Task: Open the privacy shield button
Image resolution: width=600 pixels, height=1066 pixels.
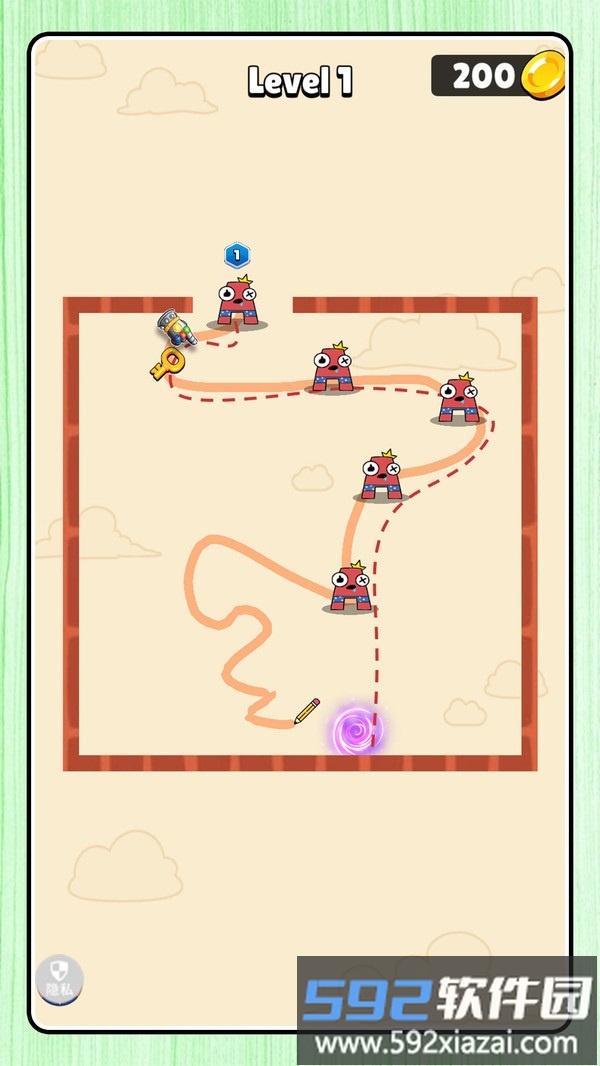Action: pos(58,979)
